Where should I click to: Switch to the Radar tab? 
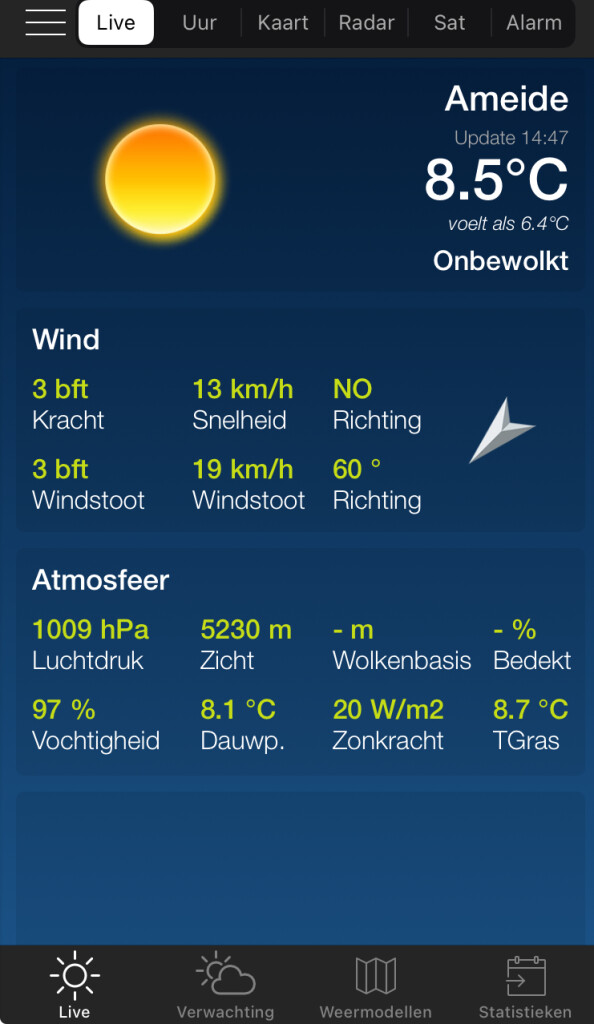tap(366, 23)
